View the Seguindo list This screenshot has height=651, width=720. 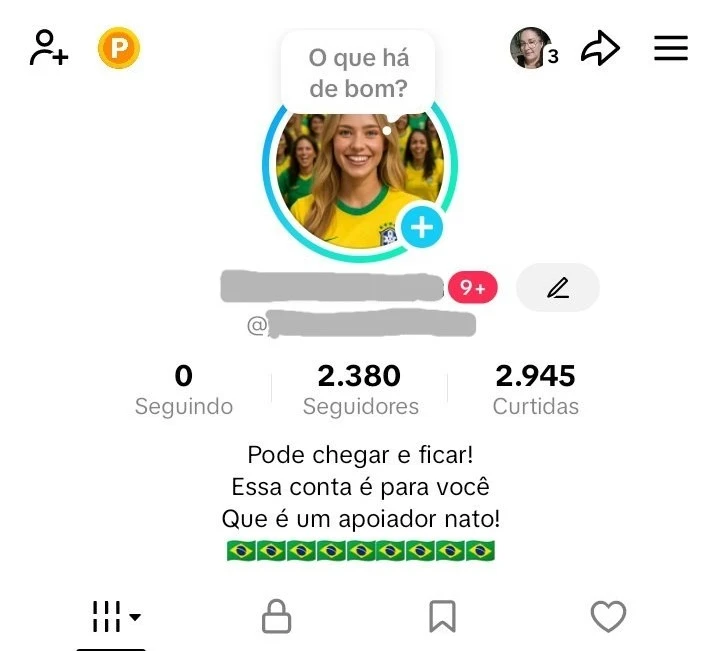tap(184, 389)
